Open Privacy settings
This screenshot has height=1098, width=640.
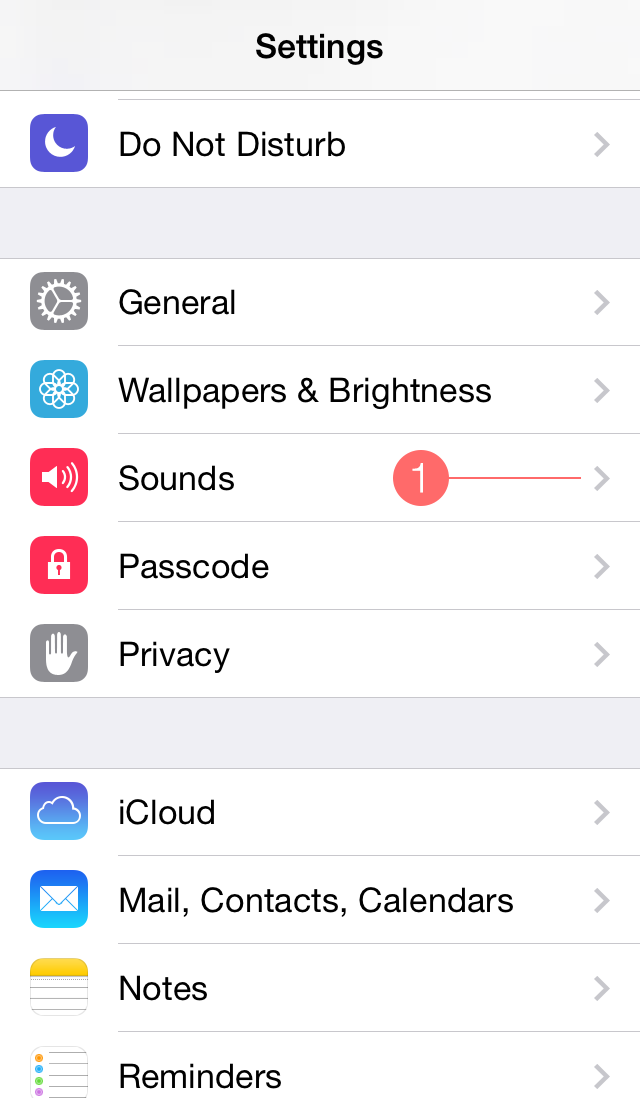point(320,654)
